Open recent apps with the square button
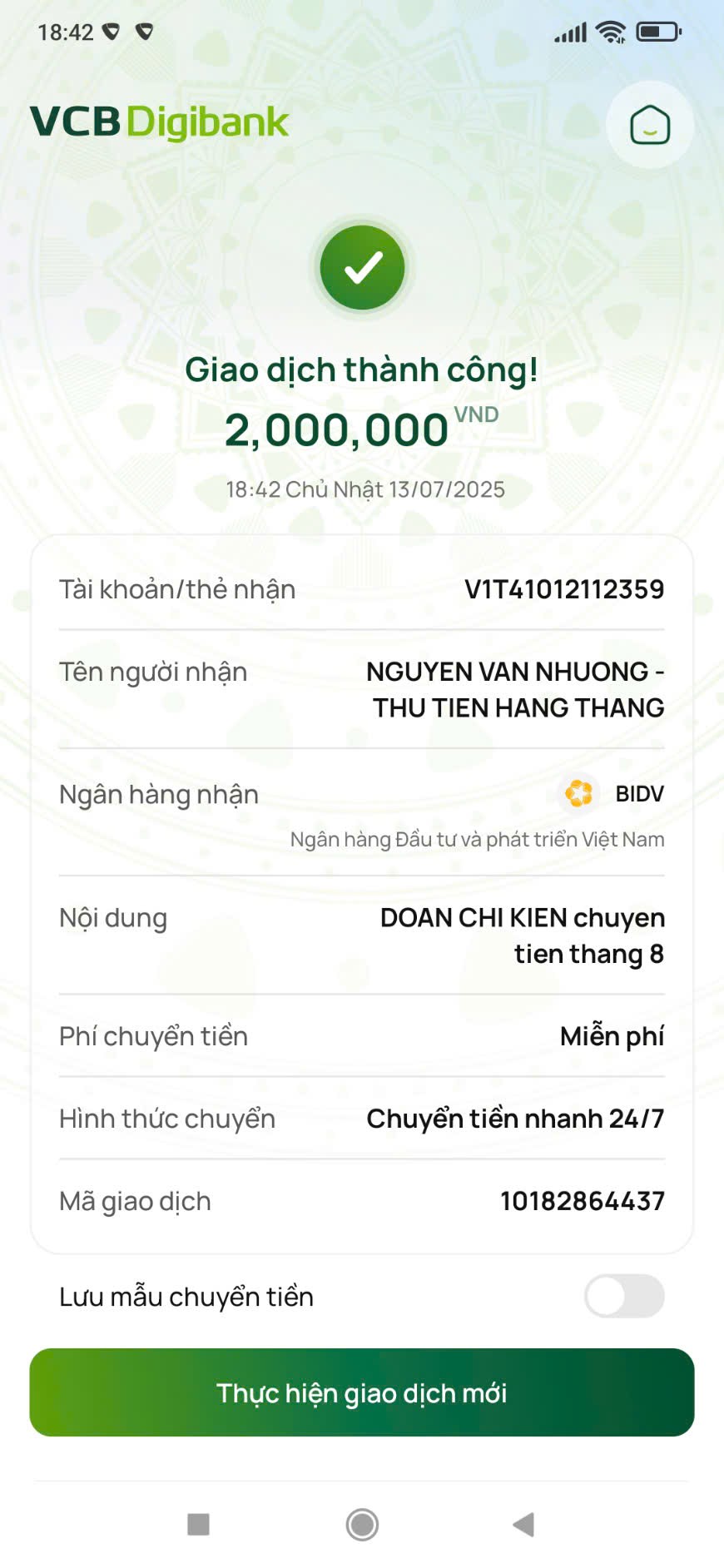This screenshot has height=1568, width=724. pyautogui.click(x=198, y=1525)
